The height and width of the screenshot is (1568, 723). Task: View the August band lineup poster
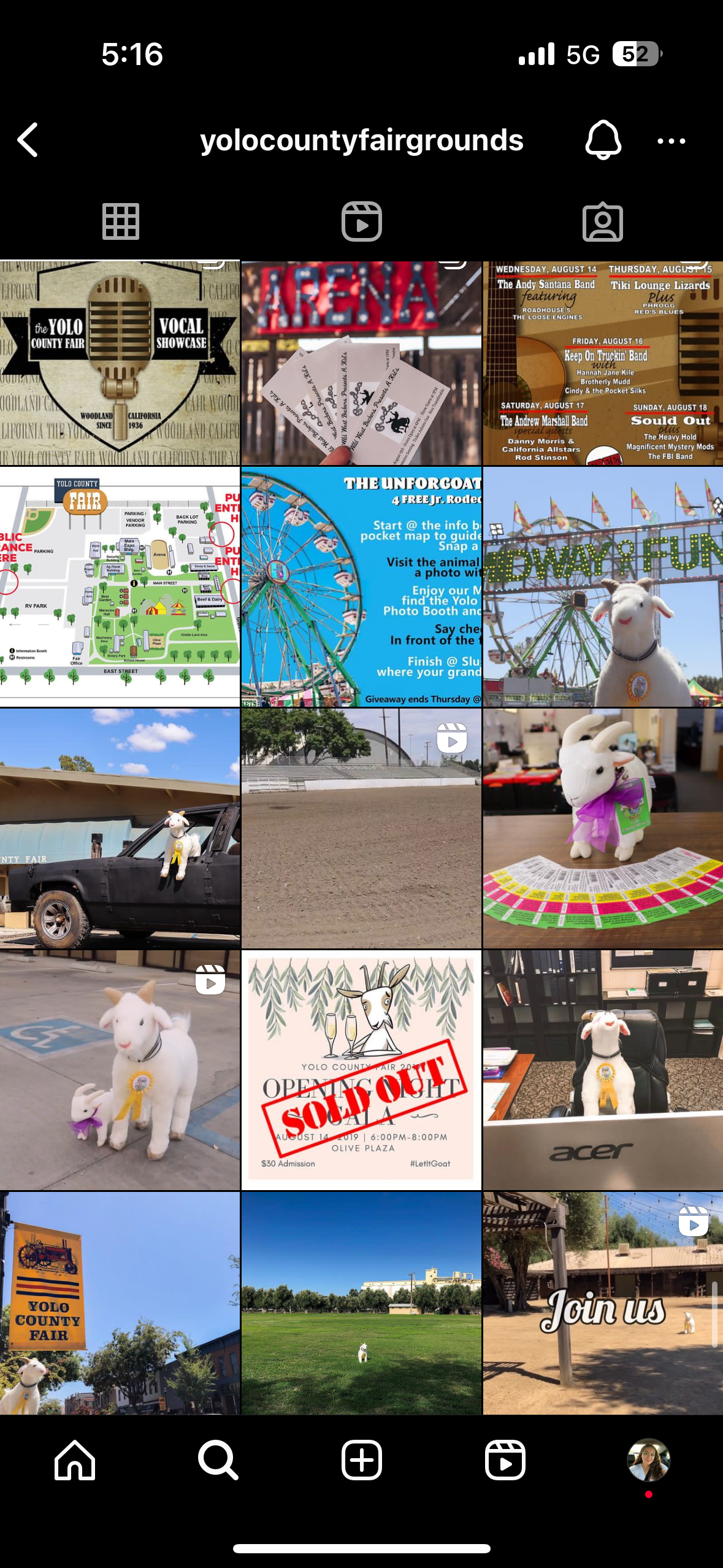coord(602,362)
